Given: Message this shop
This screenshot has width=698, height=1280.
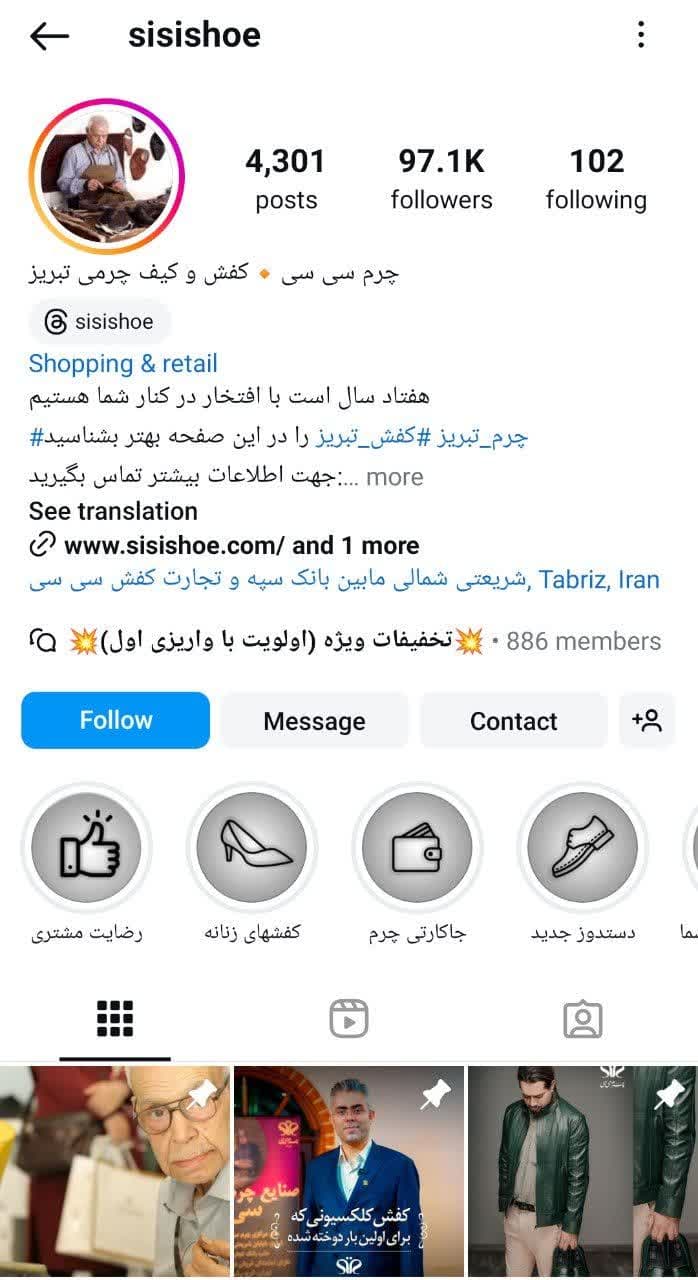Looking at the screenshot, I should coord(314,721).
